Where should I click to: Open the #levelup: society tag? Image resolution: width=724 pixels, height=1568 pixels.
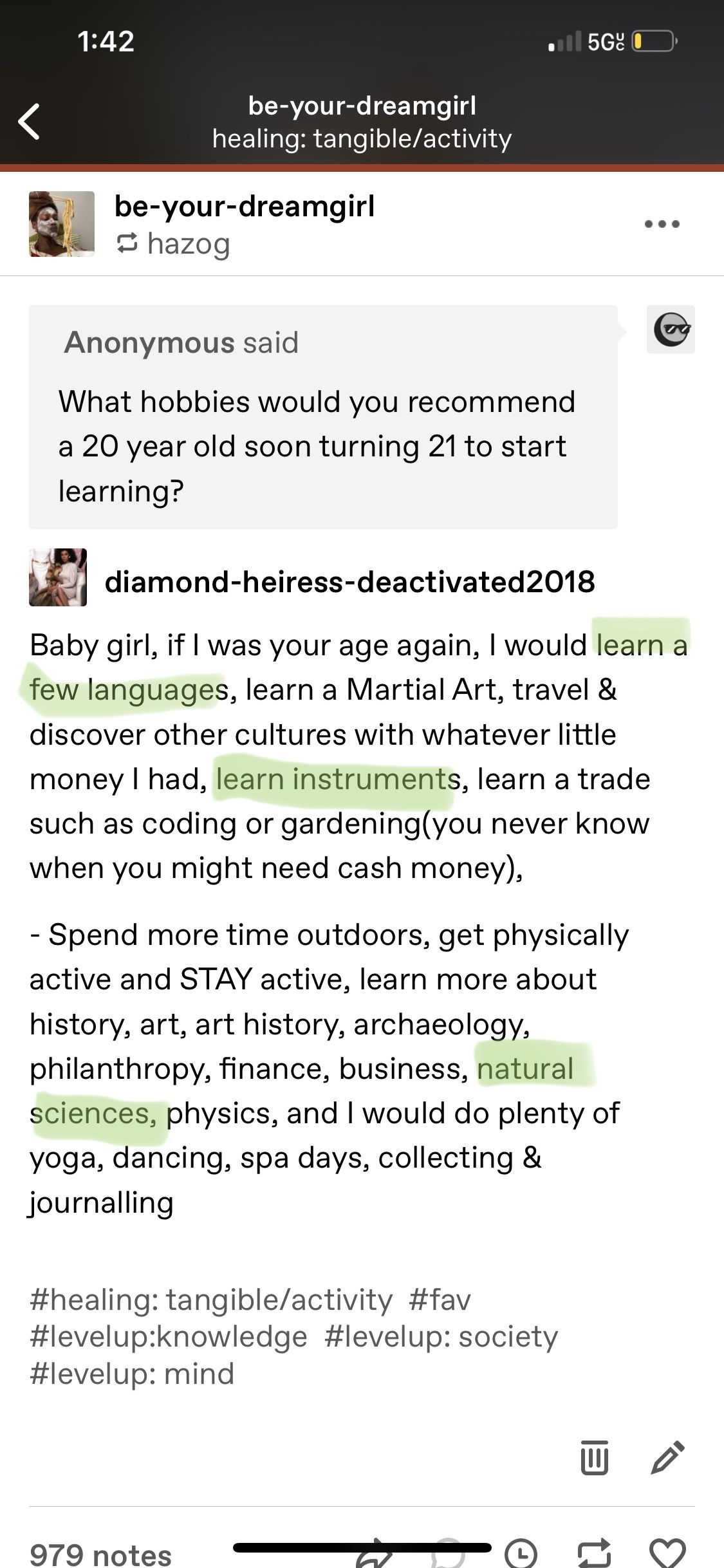(x=441, y=1336)
